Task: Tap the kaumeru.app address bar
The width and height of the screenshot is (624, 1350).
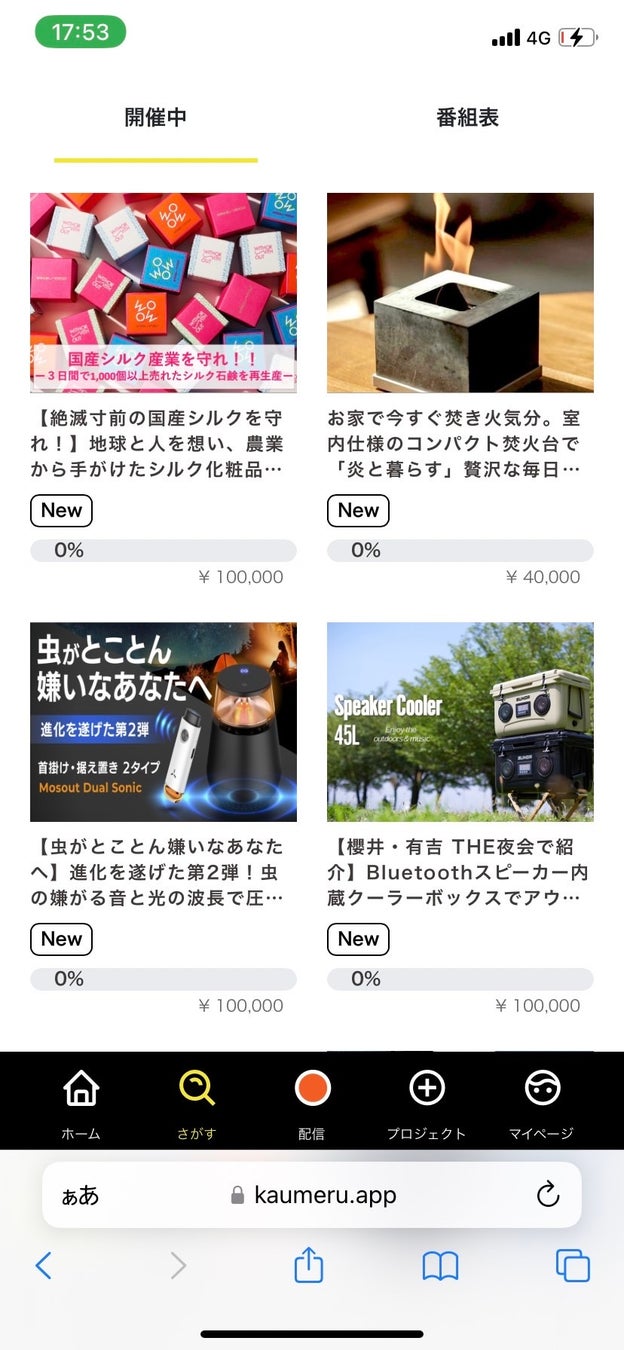Action: click(x=312, y=1195)
